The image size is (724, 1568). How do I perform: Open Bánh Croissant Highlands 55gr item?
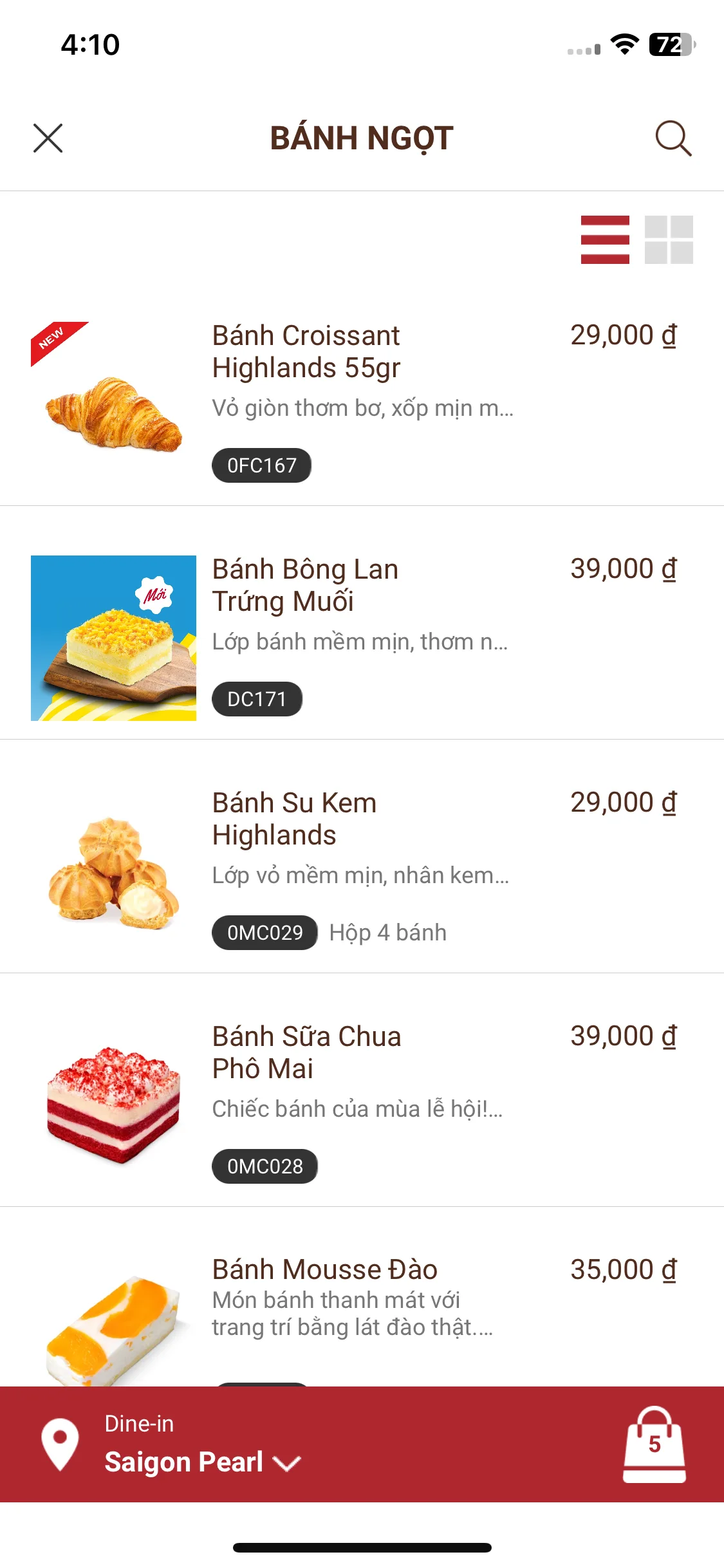click(306, 351)
